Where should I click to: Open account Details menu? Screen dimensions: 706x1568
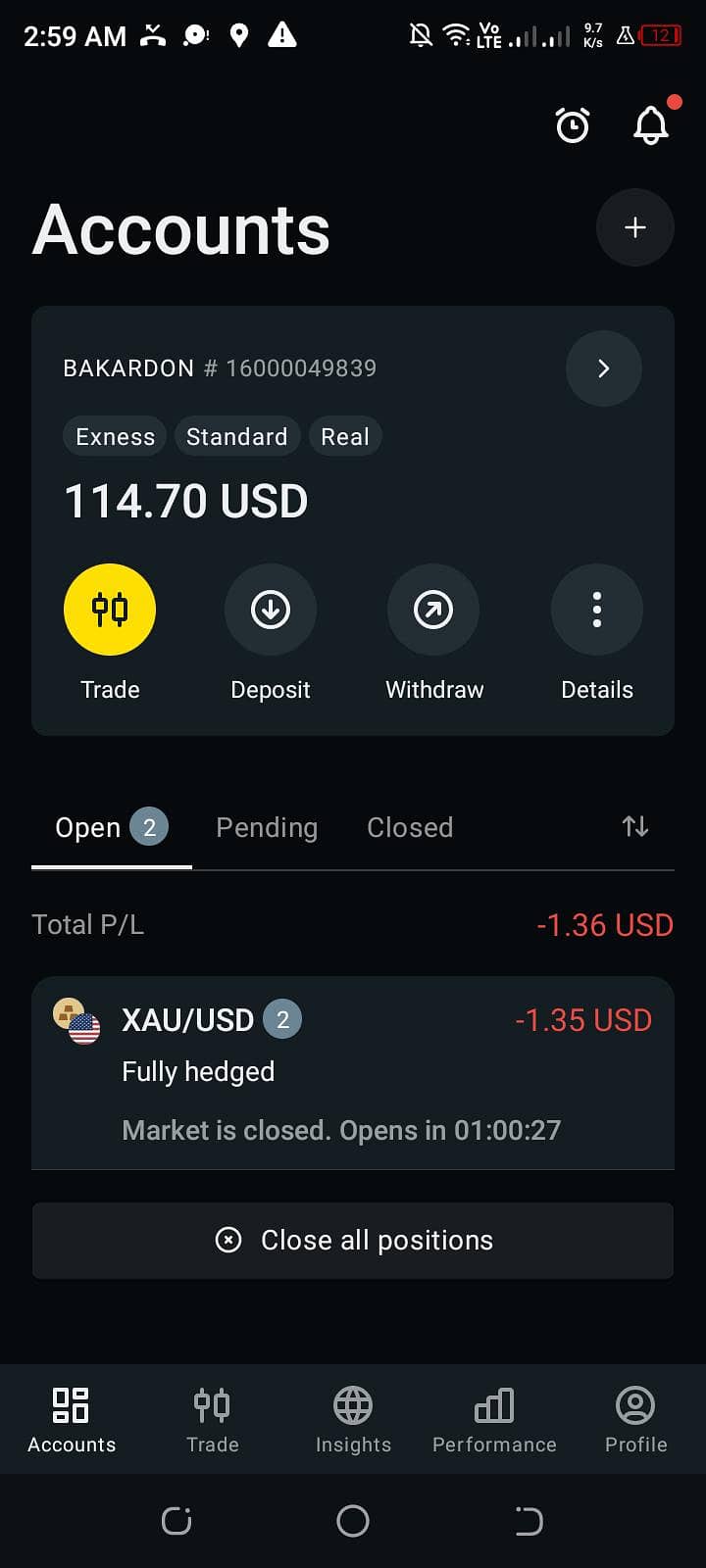[596, 610]
